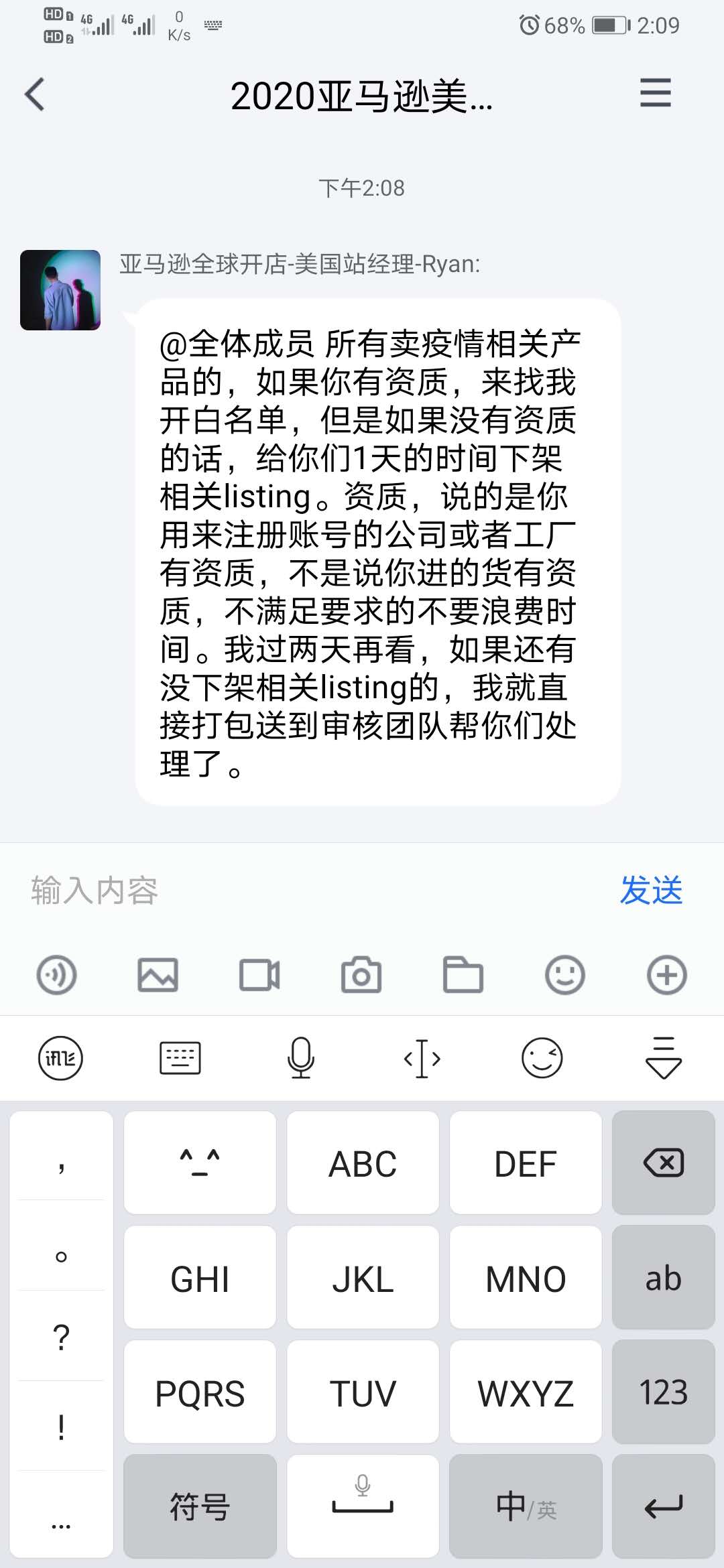Attach a file from folder
Screen dimensions: 724x1568
pyautogui.click(x=463, y=975)
